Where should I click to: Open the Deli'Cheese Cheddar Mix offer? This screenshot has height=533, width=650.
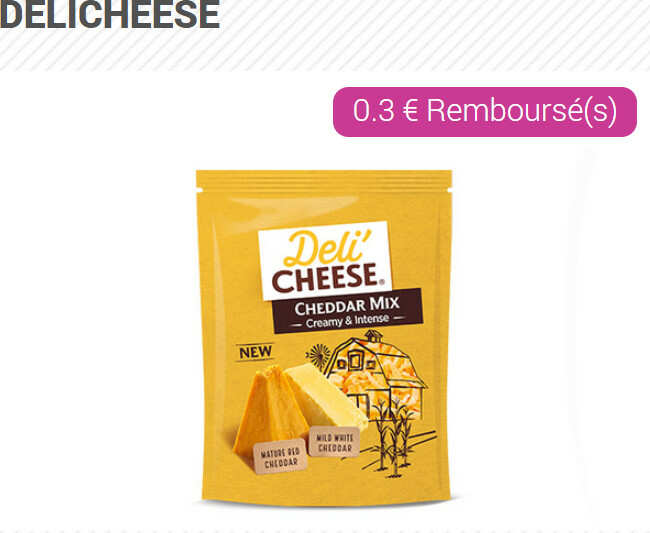pyautogui.click(x=323, y=335)
